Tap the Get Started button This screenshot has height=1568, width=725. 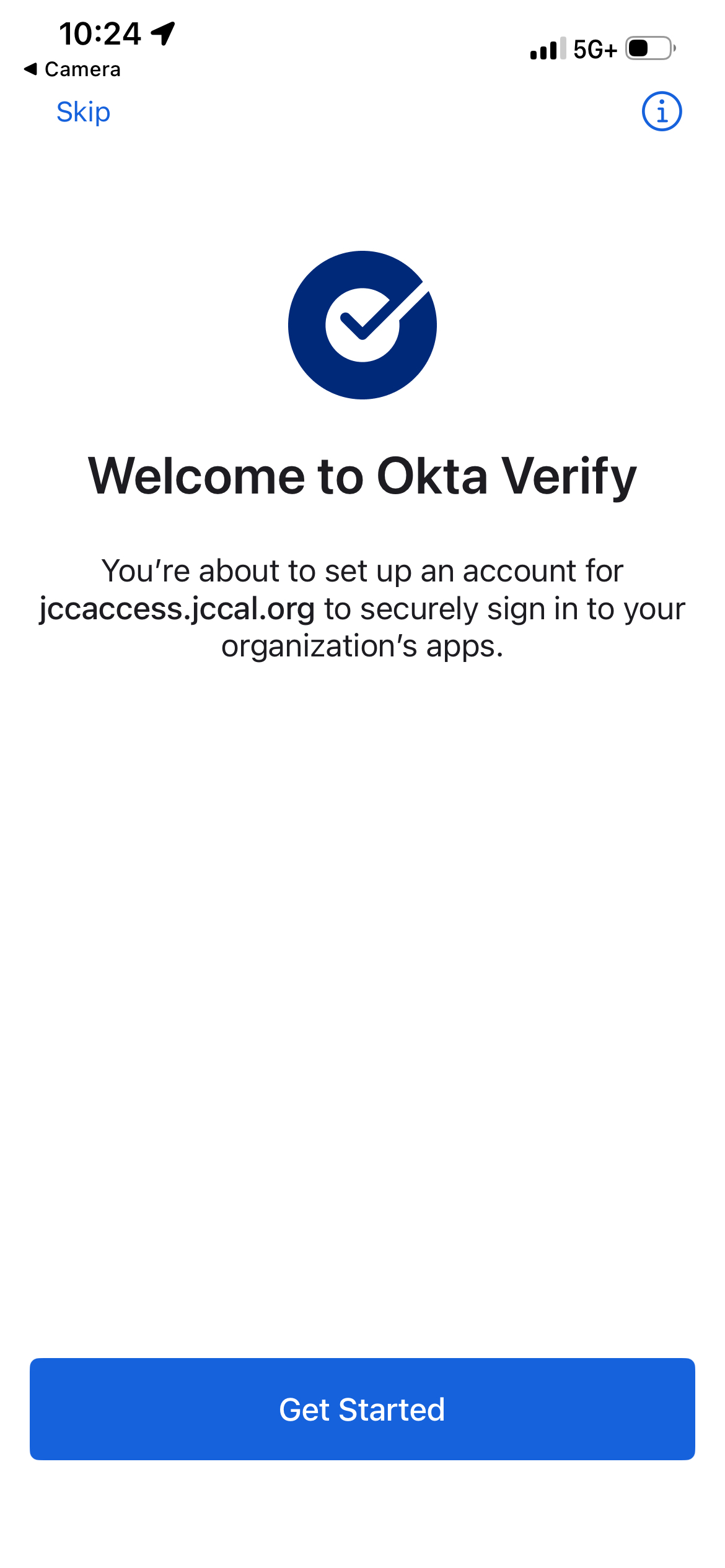click(x=362, y=1409)
